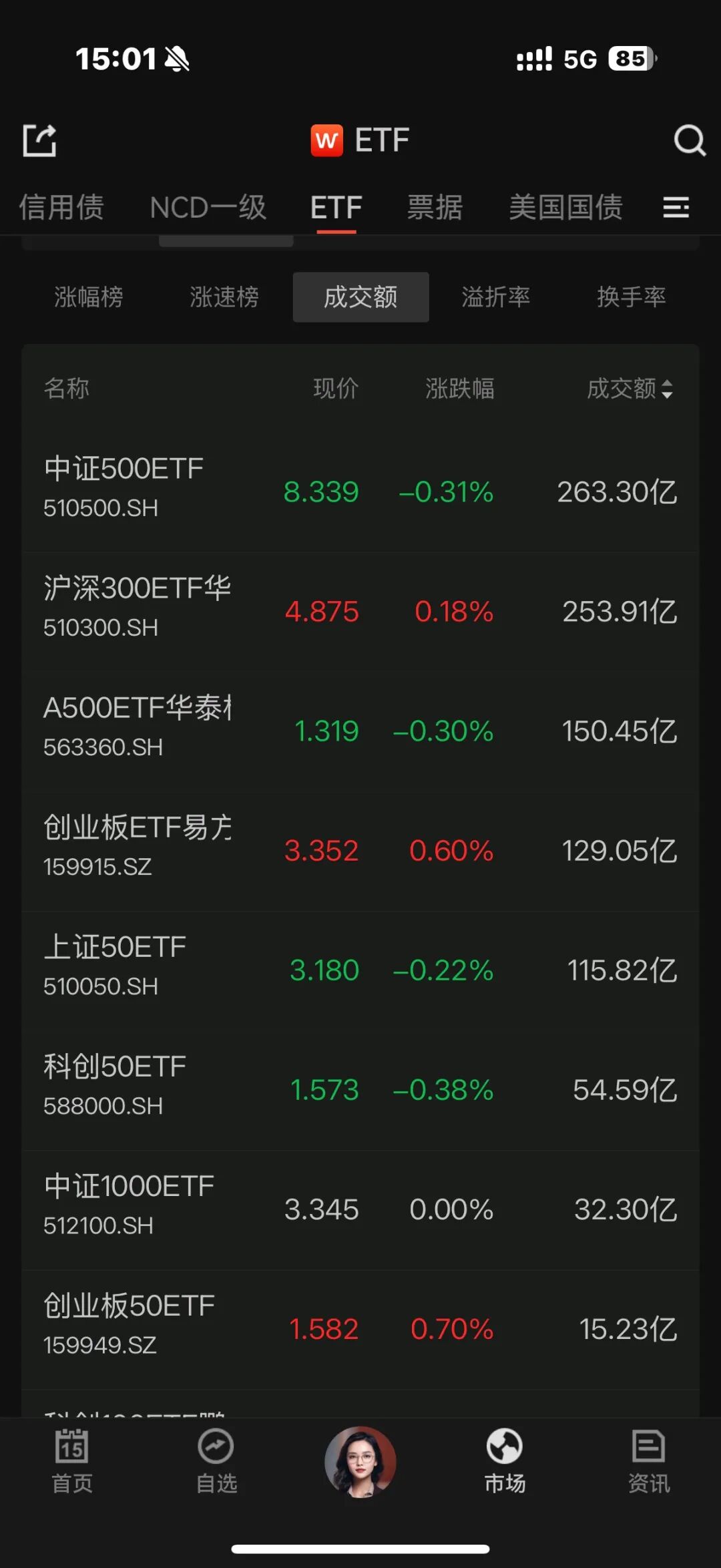Tap the Wind logo next to ETF title

tap(326, 140)
